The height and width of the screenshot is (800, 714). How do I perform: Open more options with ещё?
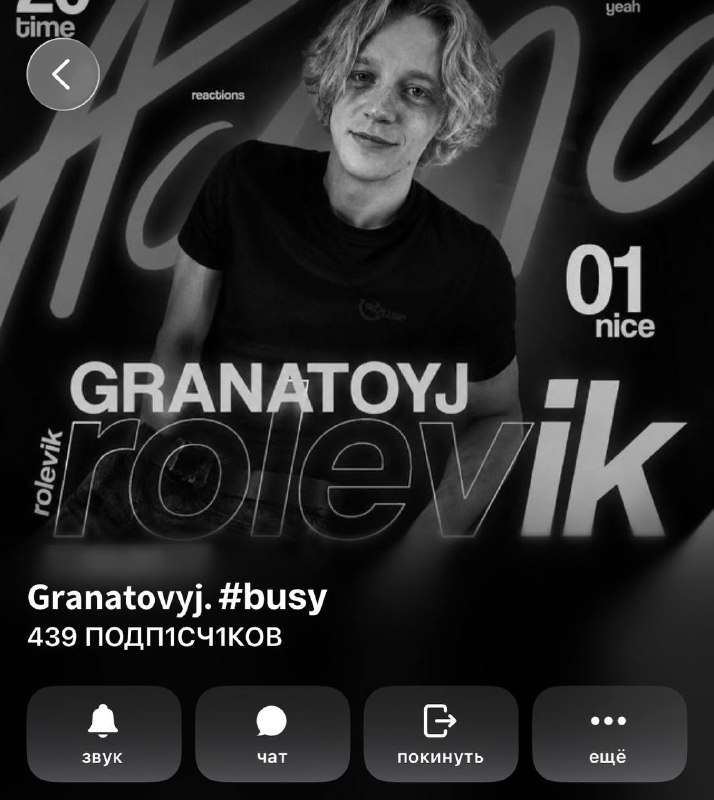(609, 734)
